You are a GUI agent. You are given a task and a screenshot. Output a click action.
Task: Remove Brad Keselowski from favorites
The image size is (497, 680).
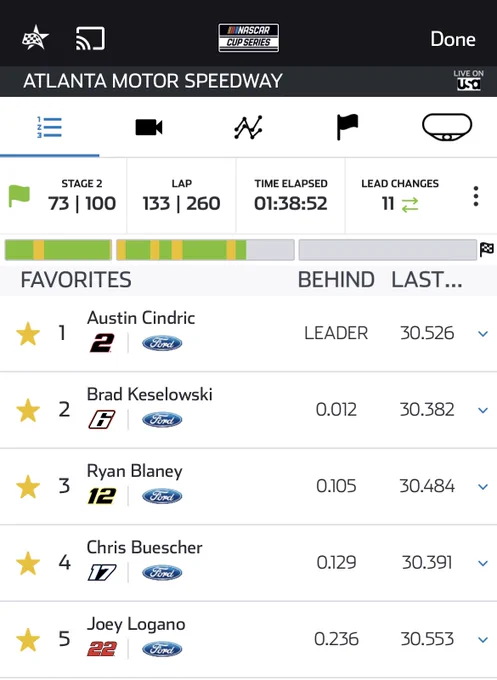[x=28, y=410]
